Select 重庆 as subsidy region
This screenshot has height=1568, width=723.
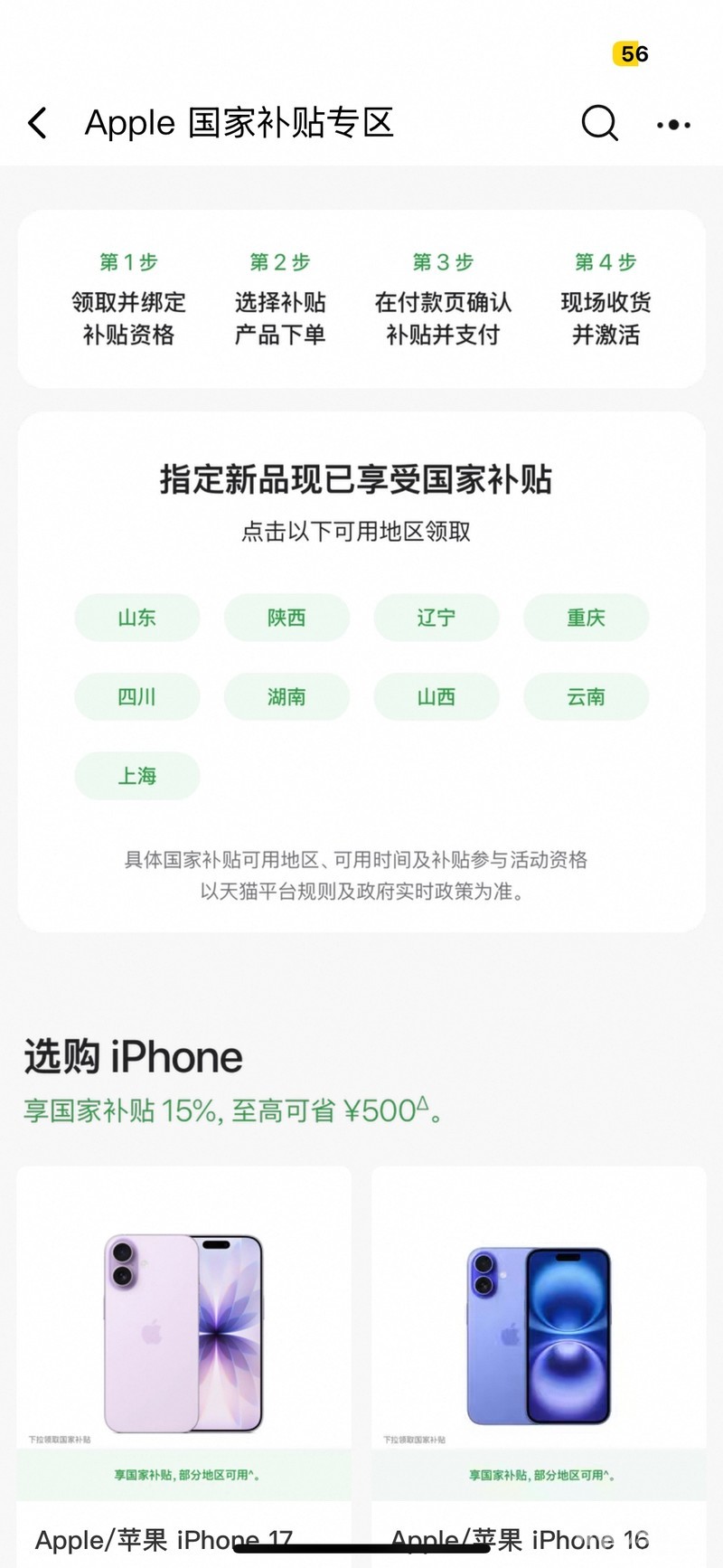(x=586, y=618)
